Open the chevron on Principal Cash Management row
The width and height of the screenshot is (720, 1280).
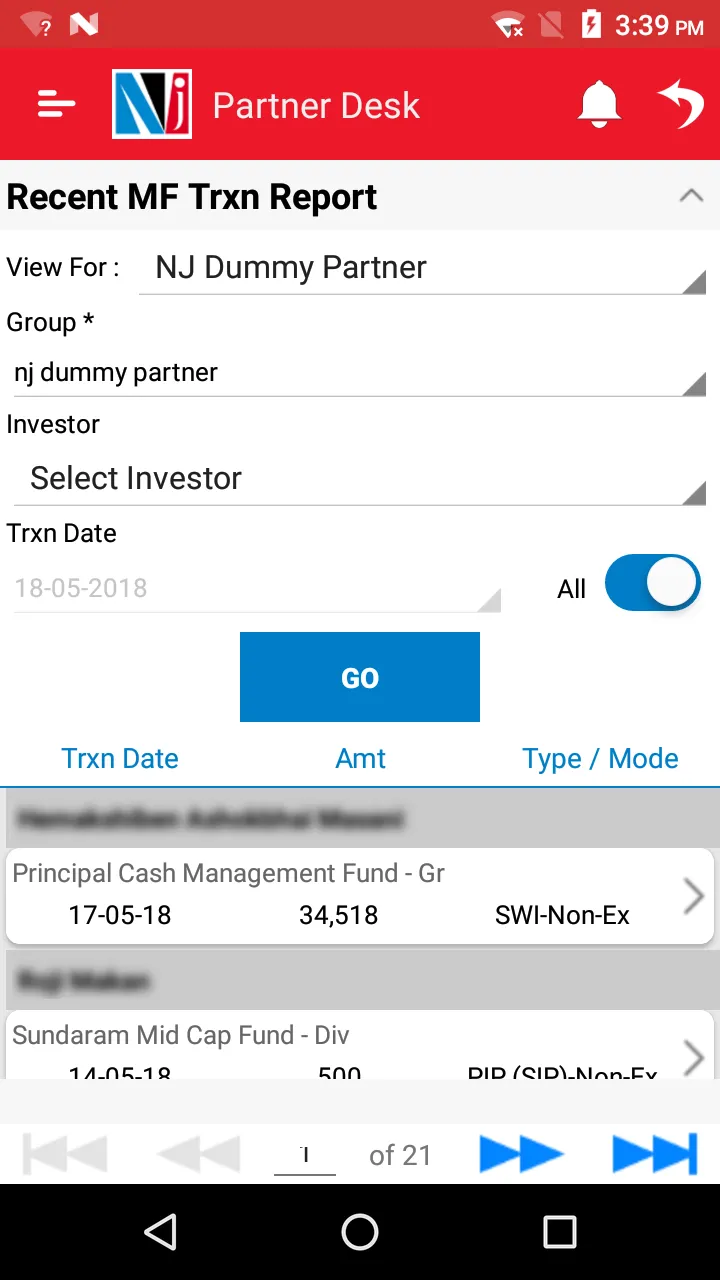(693, 895)
